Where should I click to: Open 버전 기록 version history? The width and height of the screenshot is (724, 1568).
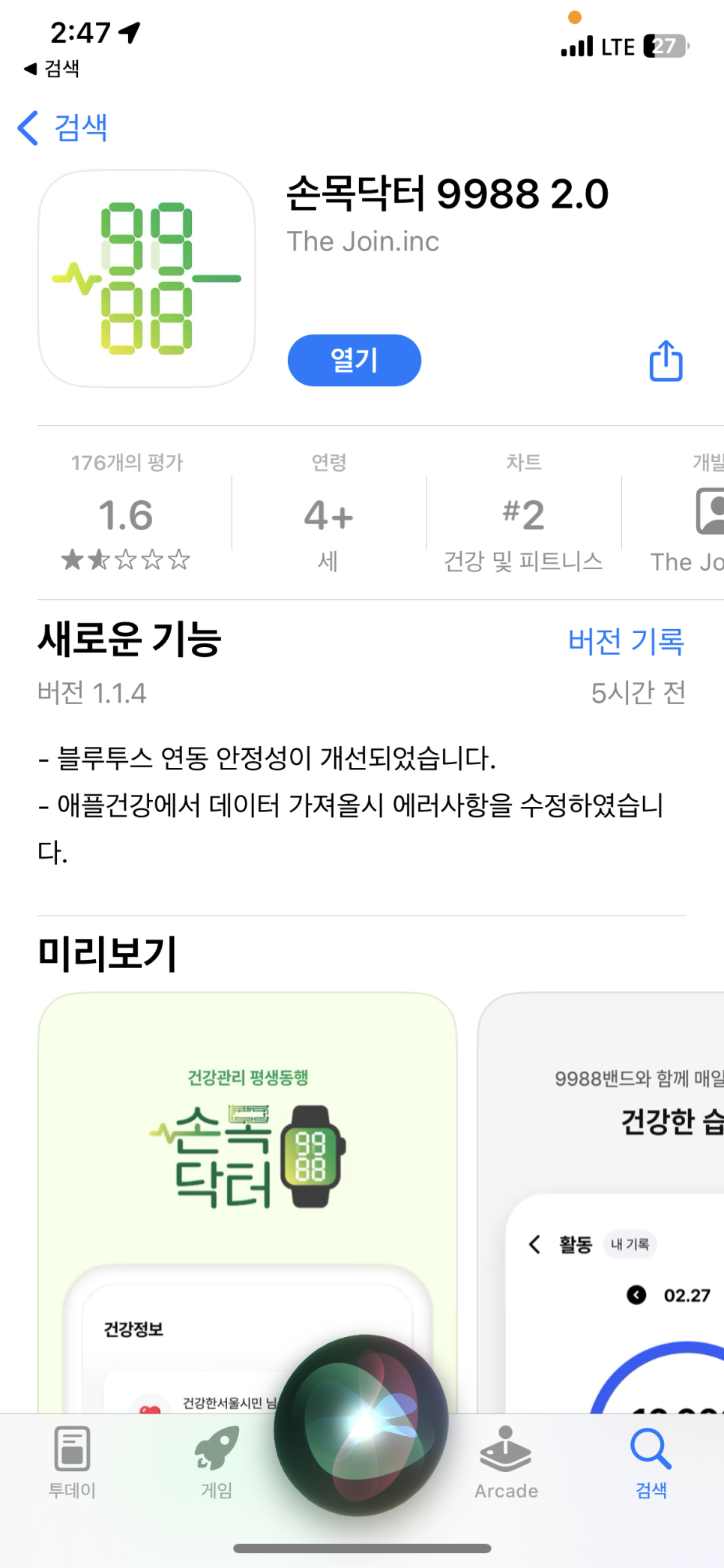(626, 642)
